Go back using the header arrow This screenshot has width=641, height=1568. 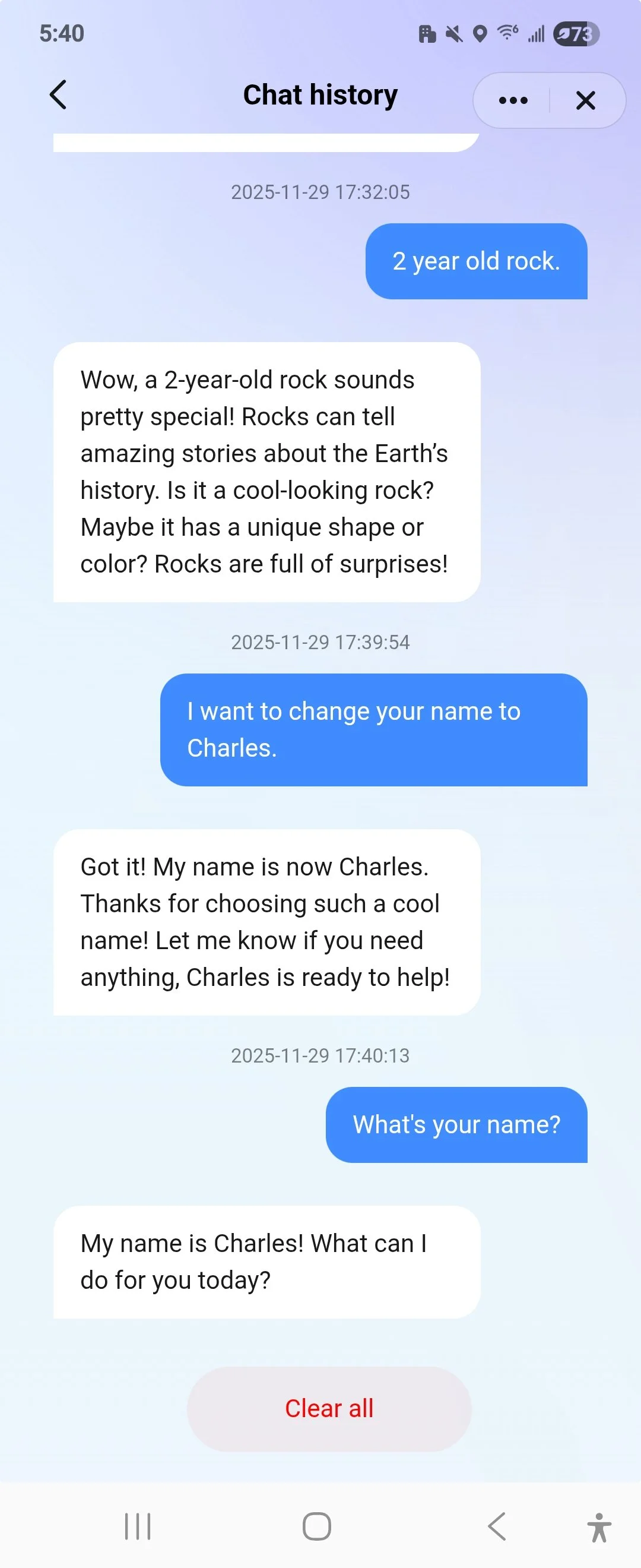58,95
